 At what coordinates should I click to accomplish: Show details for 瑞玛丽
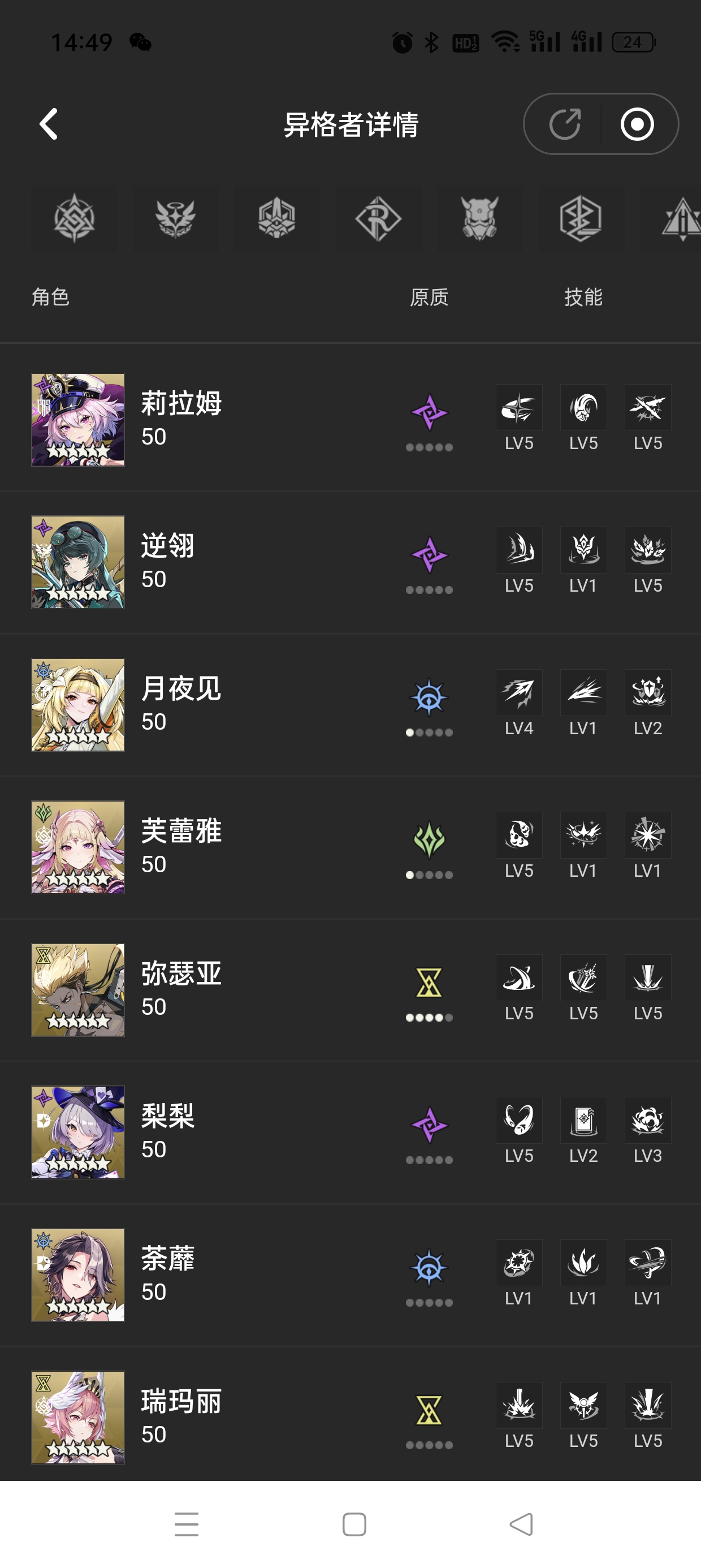click(x=181, y=1416)
